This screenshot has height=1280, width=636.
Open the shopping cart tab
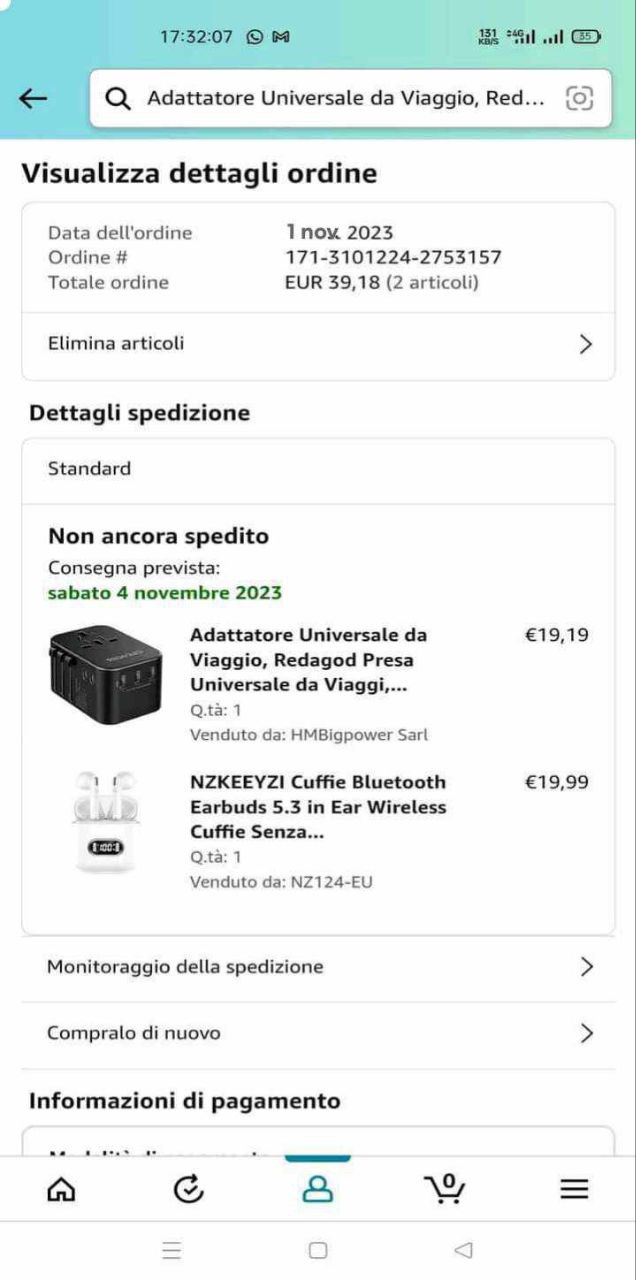coord(445,1189)
